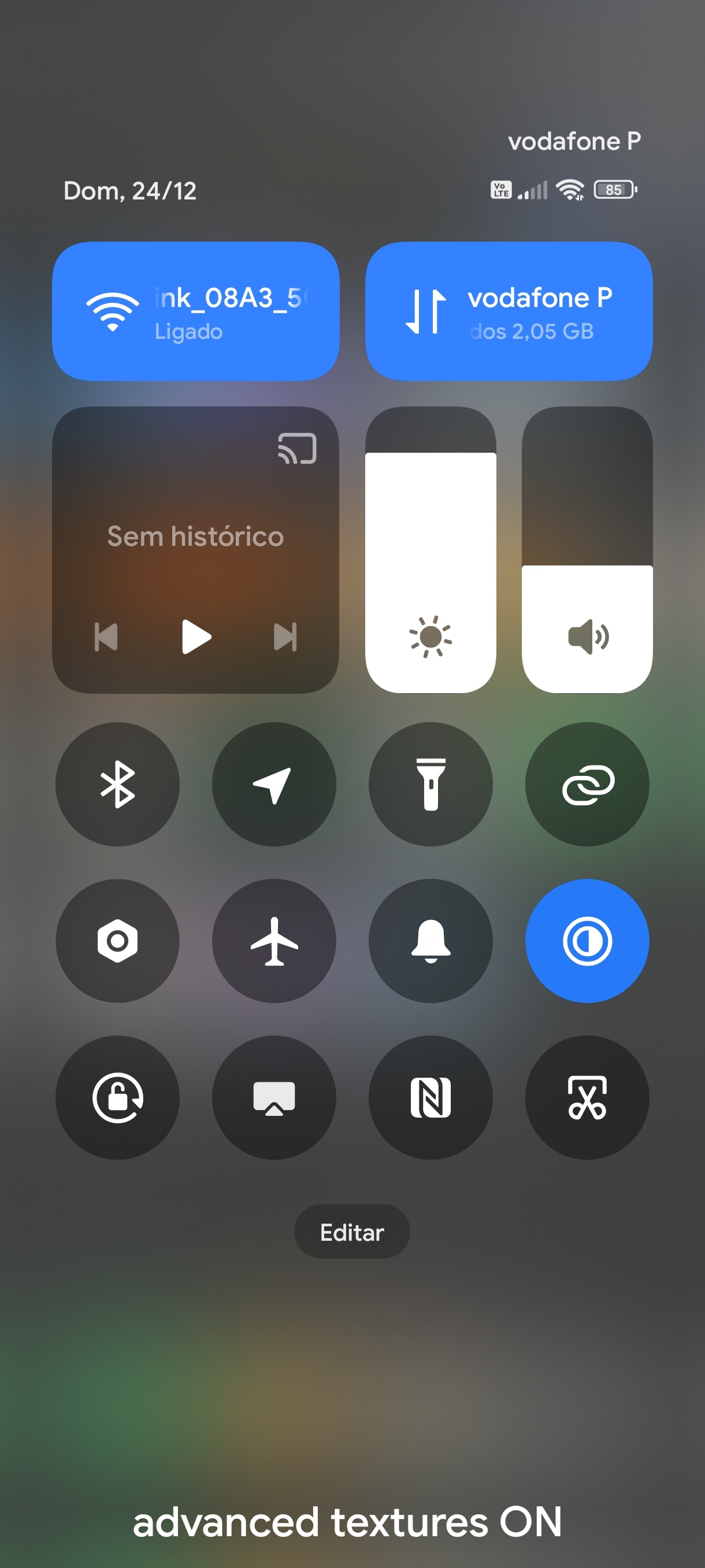The image size is (705, 1568).
Task: Disable the active dark mode tile
Action: pyautogui.click(x=587, y=941)
